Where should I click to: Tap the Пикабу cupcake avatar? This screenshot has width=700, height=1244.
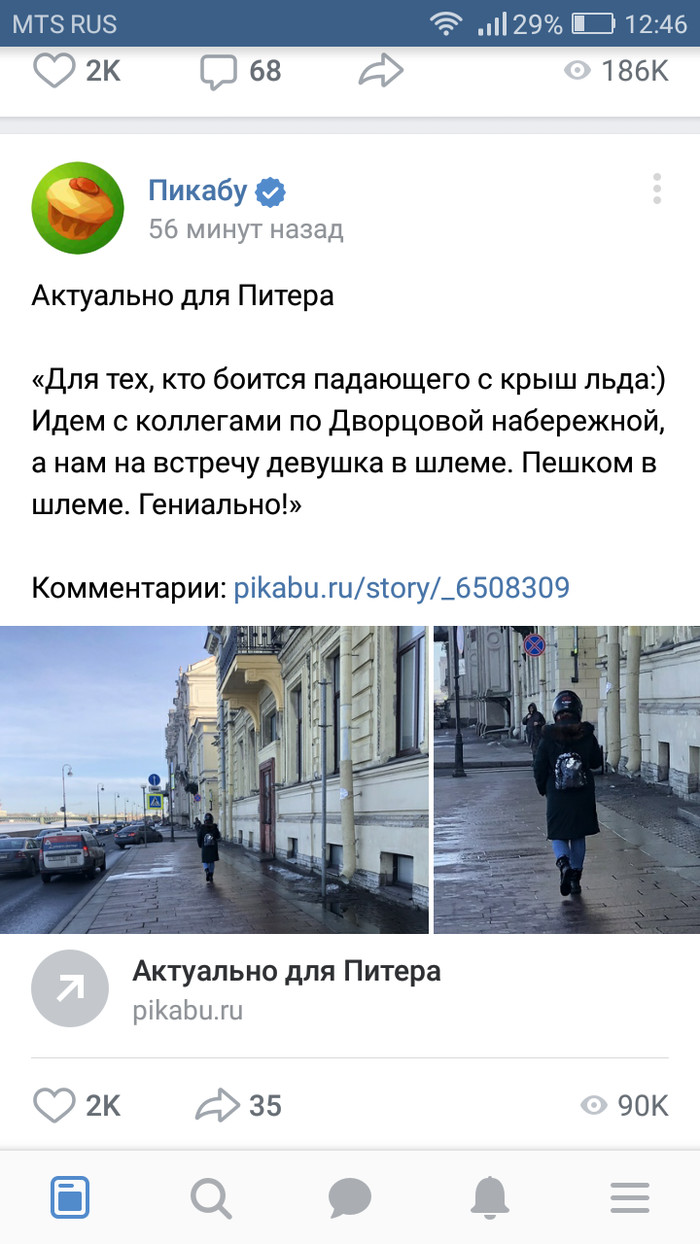tap(78, 208)
